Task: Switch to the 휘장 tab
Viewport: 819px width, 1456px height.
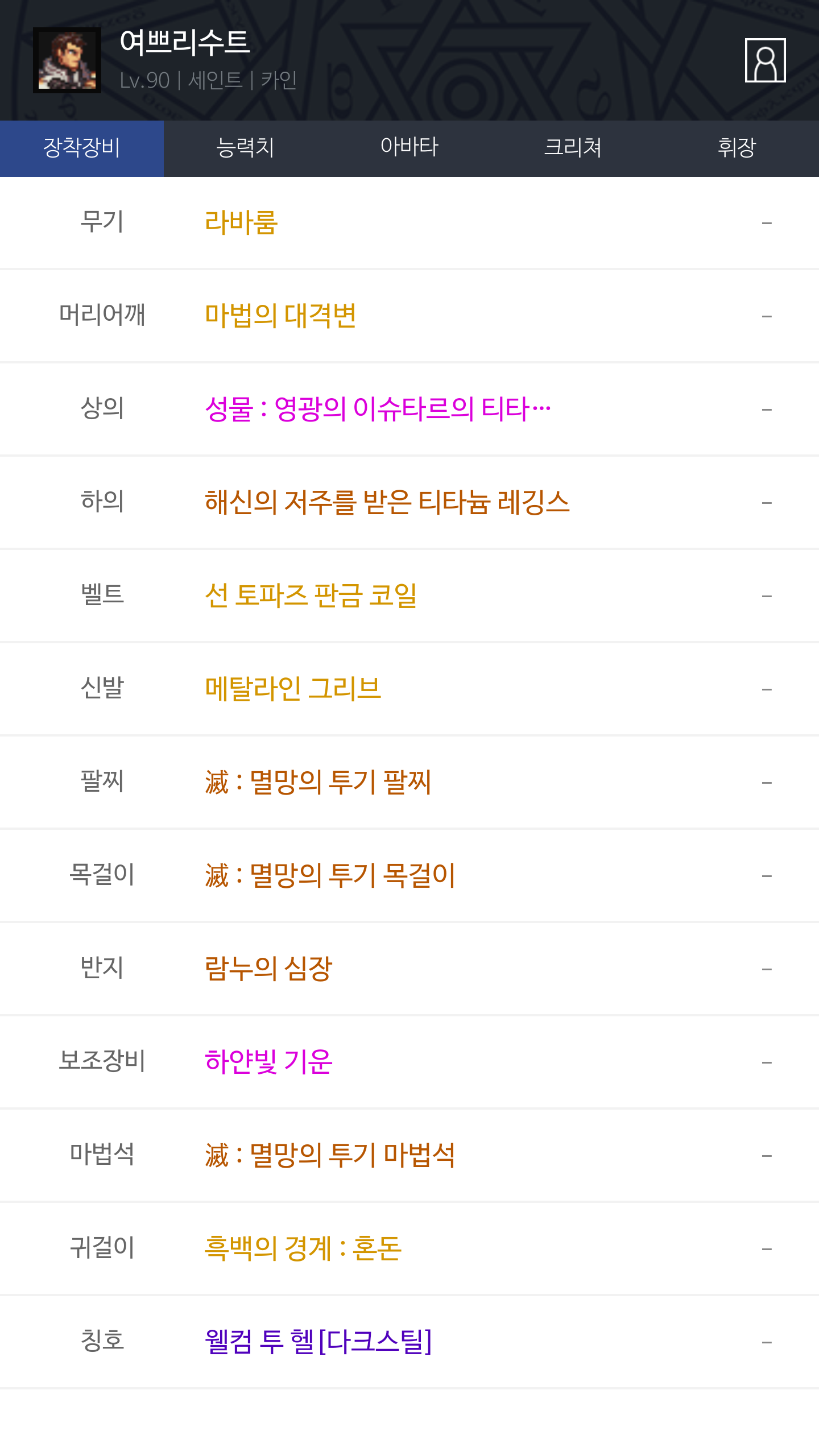Action: coord(737,148)
